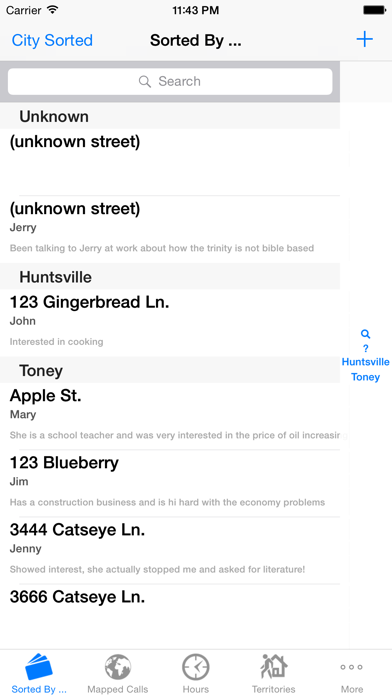Open the 3444 Catseye Ln. call

170,550
